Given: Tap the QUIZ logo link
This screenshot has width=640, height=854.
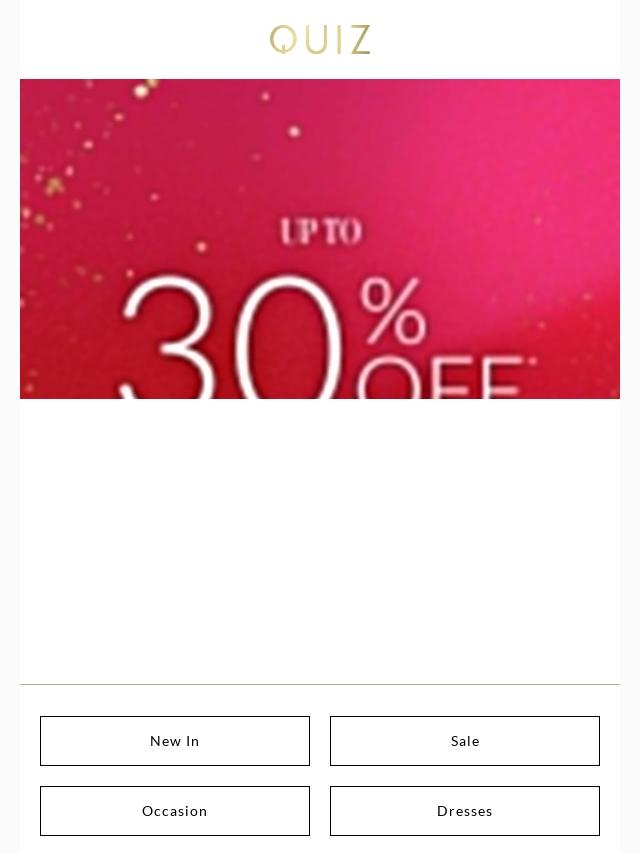Looking at the screenshot, I should tap(320, 40).
